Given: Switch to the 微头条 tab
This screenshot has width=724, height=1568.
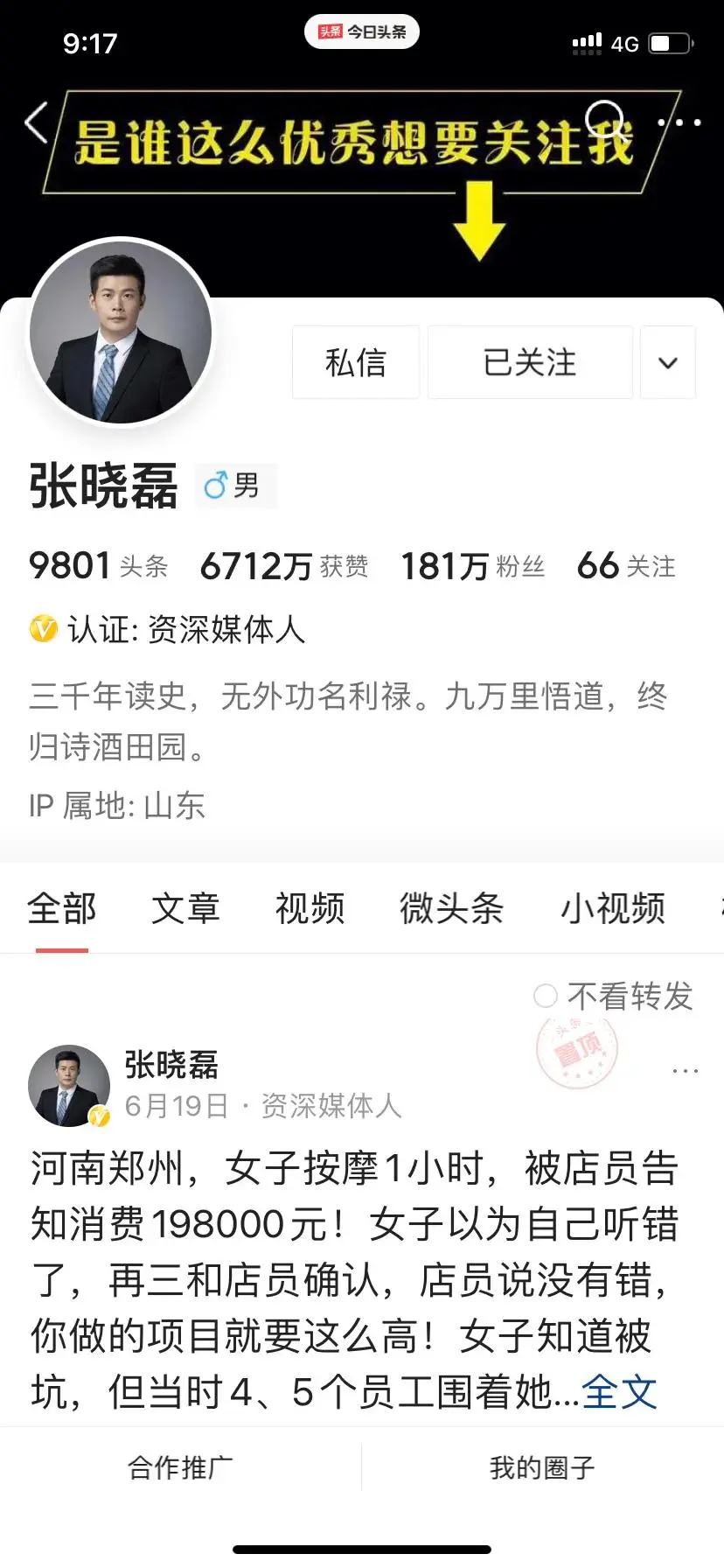Looking at the screenshot, I should click(x=451, y=908).
